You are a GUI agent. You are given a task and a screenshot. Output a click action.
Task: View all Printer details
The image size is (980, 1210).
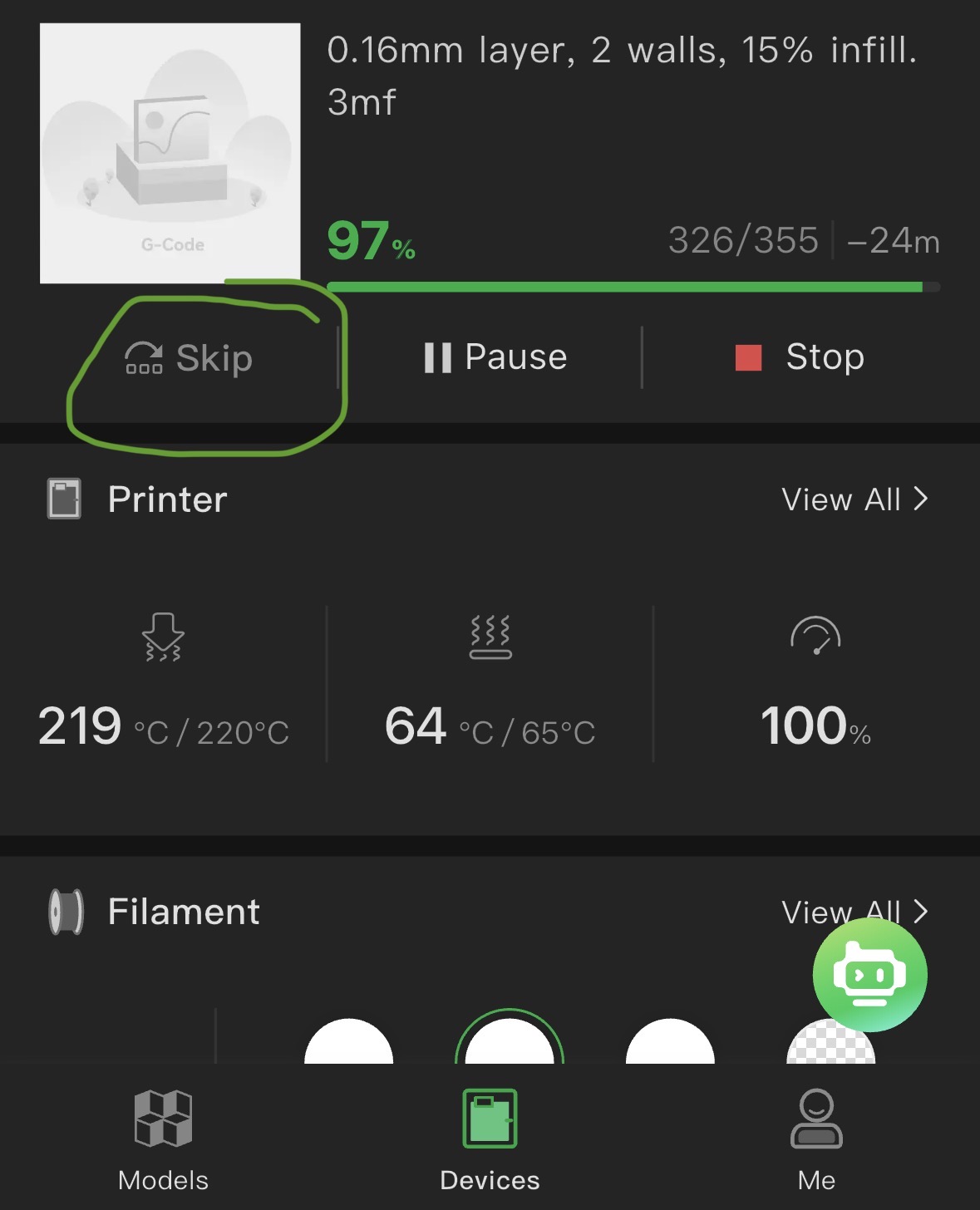[x=854, y=499]
